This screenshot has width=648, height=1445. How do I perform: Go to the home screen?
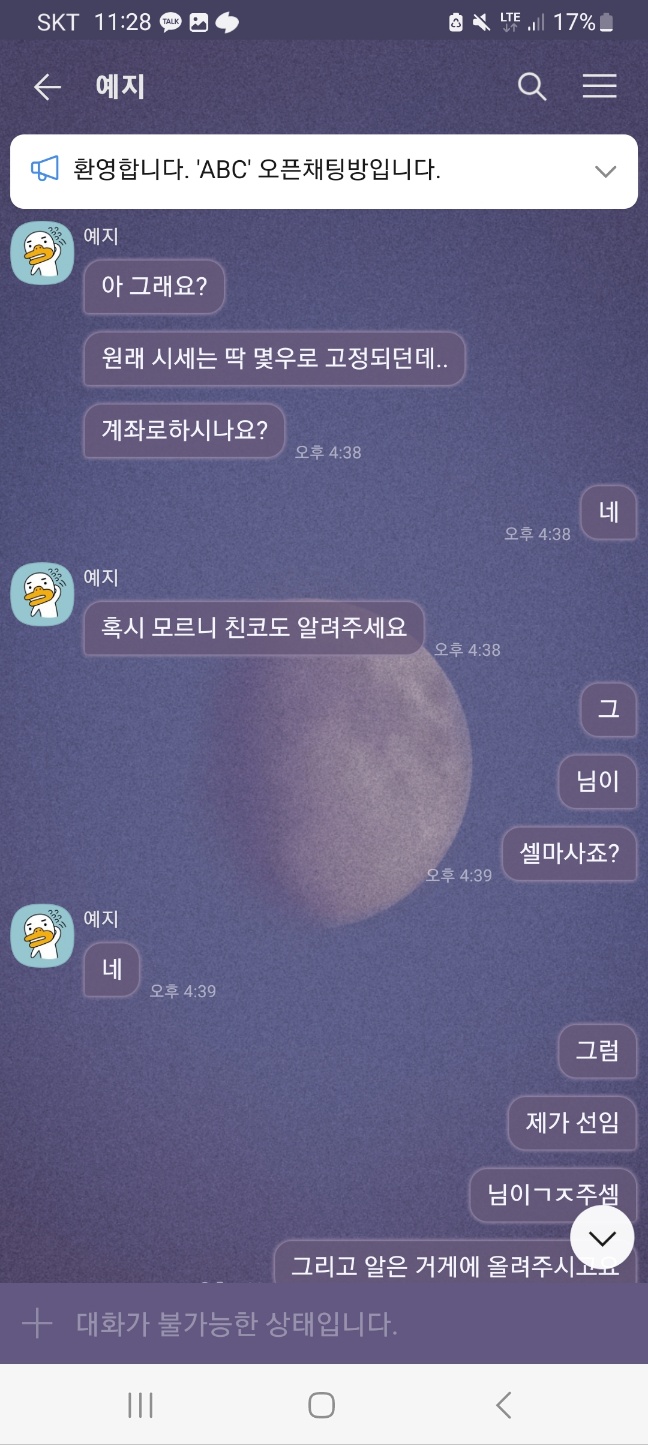click(321, 1405)
